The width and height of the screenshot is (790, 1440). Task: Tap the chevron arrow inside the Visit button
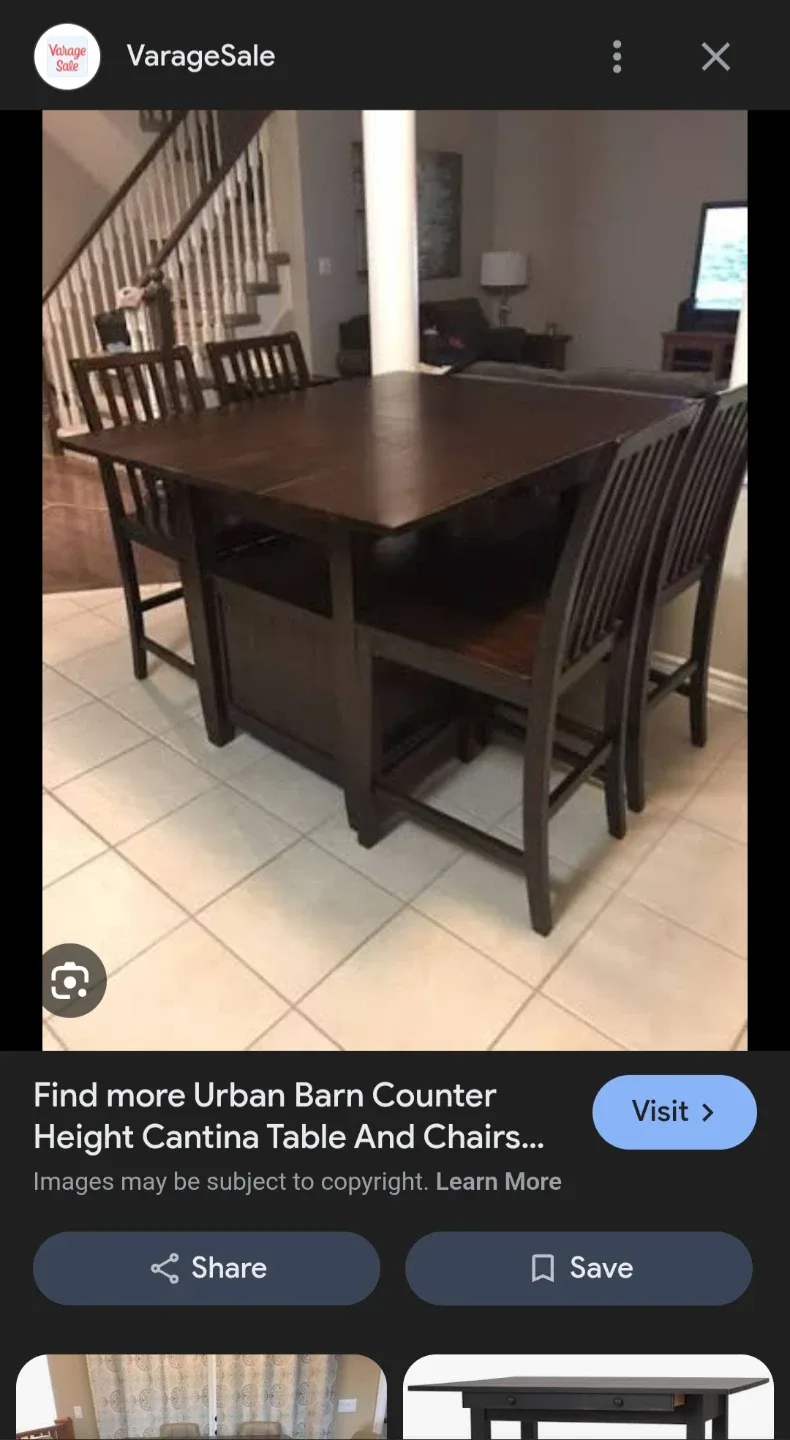707,1112
